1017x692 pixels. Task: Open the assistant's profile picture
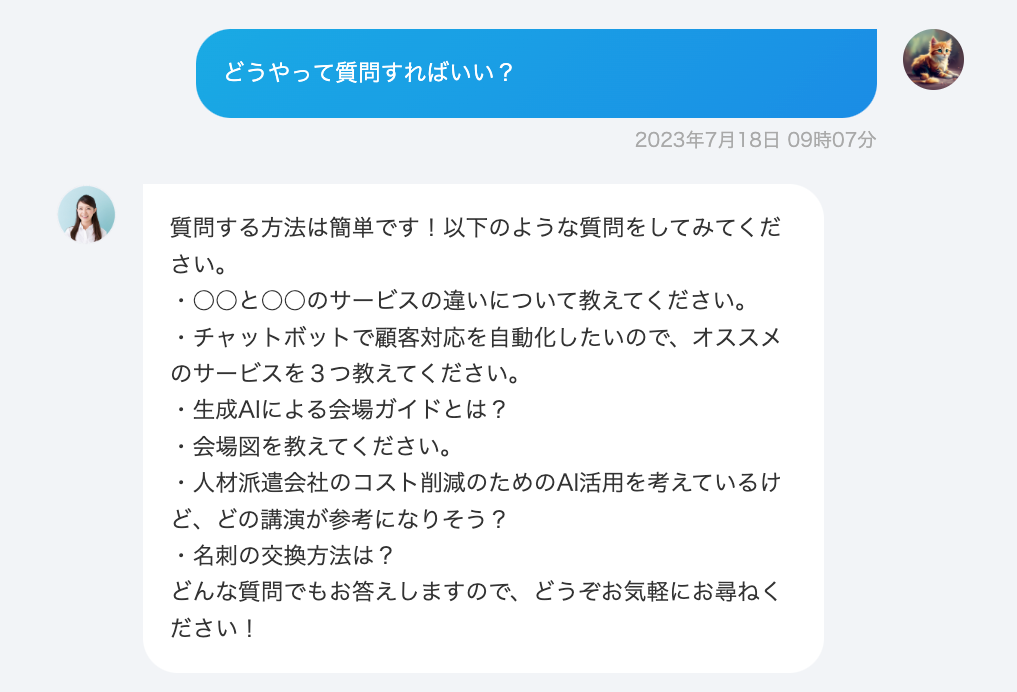87,215
